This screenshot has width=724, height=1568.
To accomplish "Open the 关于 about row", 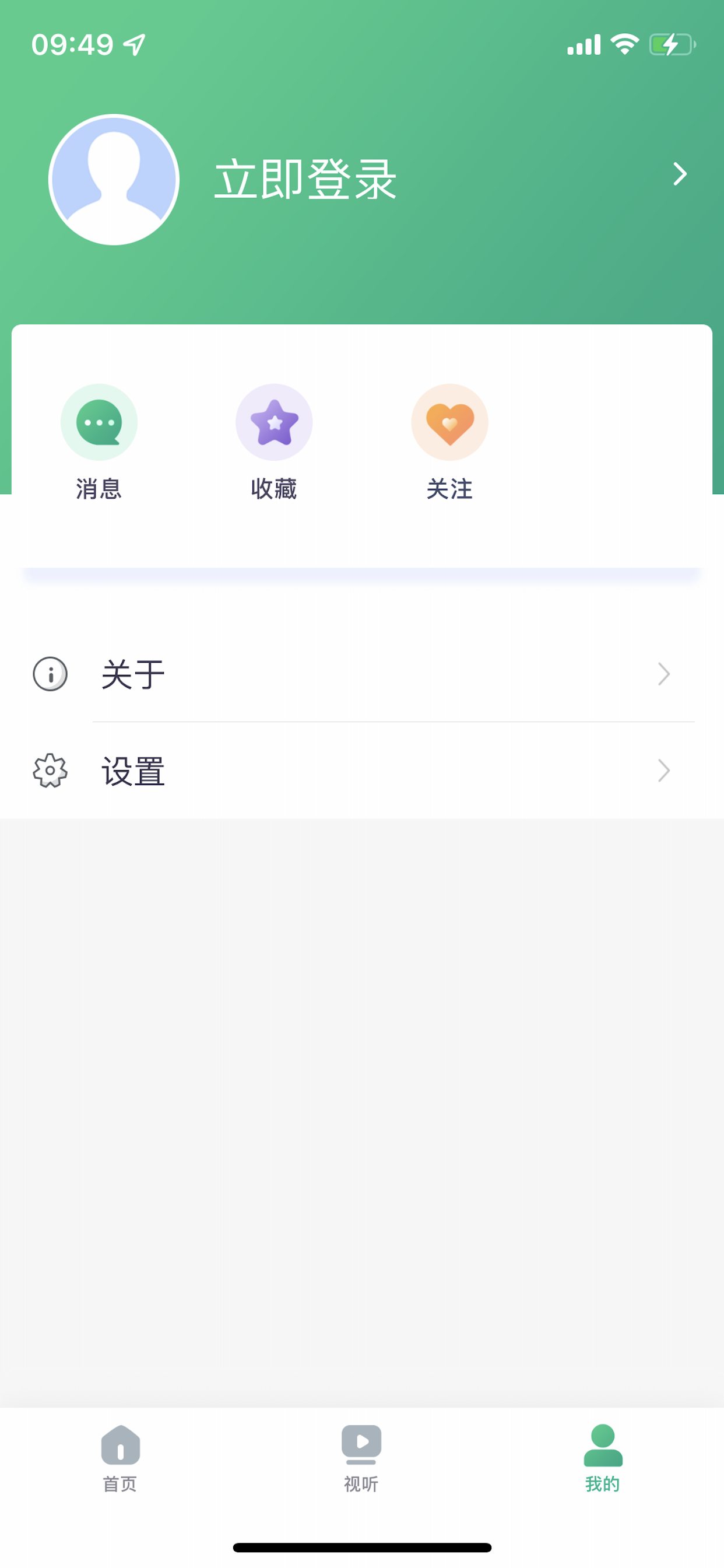I will (x=362, y=674).
